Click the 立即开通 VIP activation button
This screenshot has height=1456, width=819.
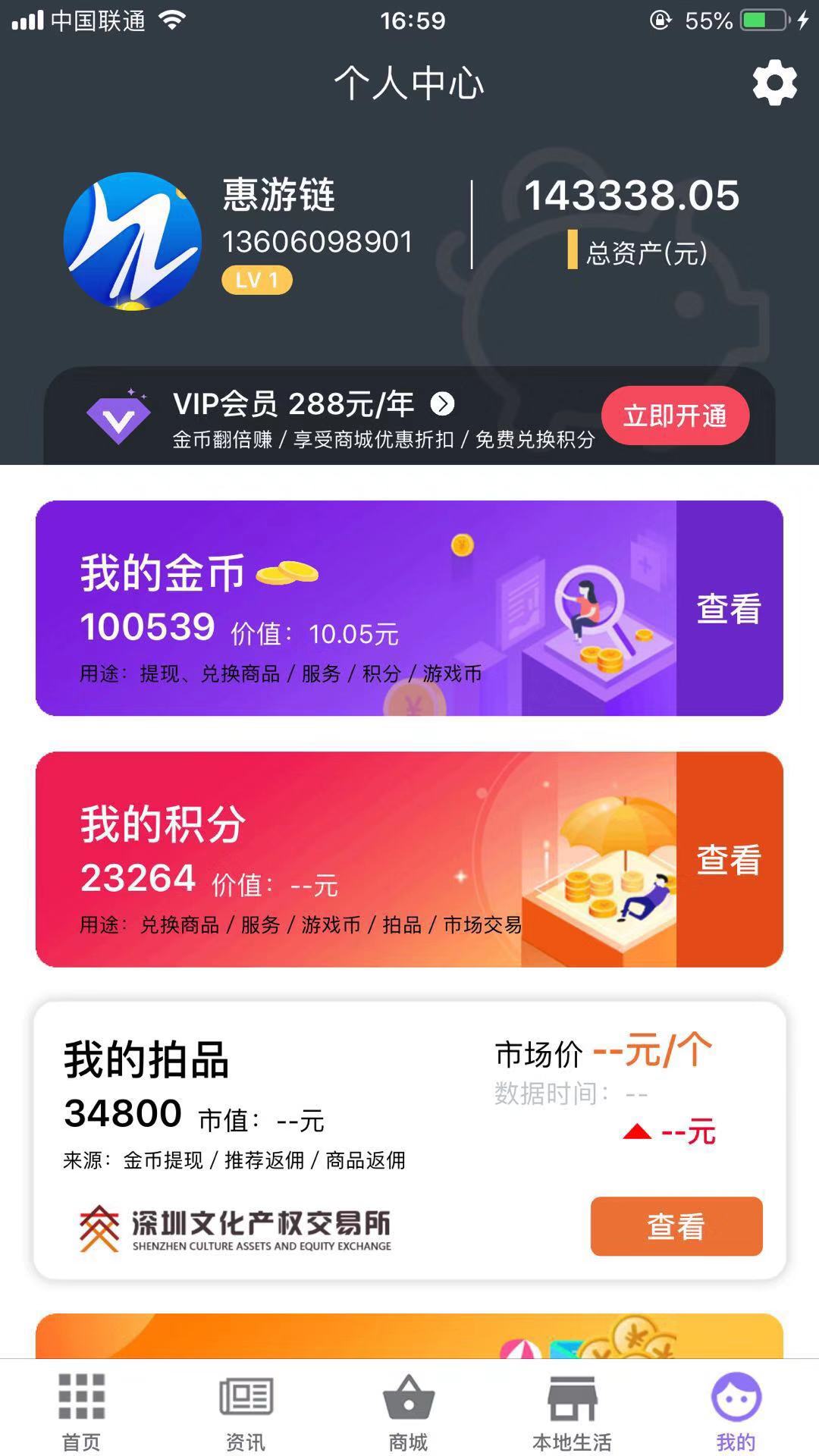[673, 416]
